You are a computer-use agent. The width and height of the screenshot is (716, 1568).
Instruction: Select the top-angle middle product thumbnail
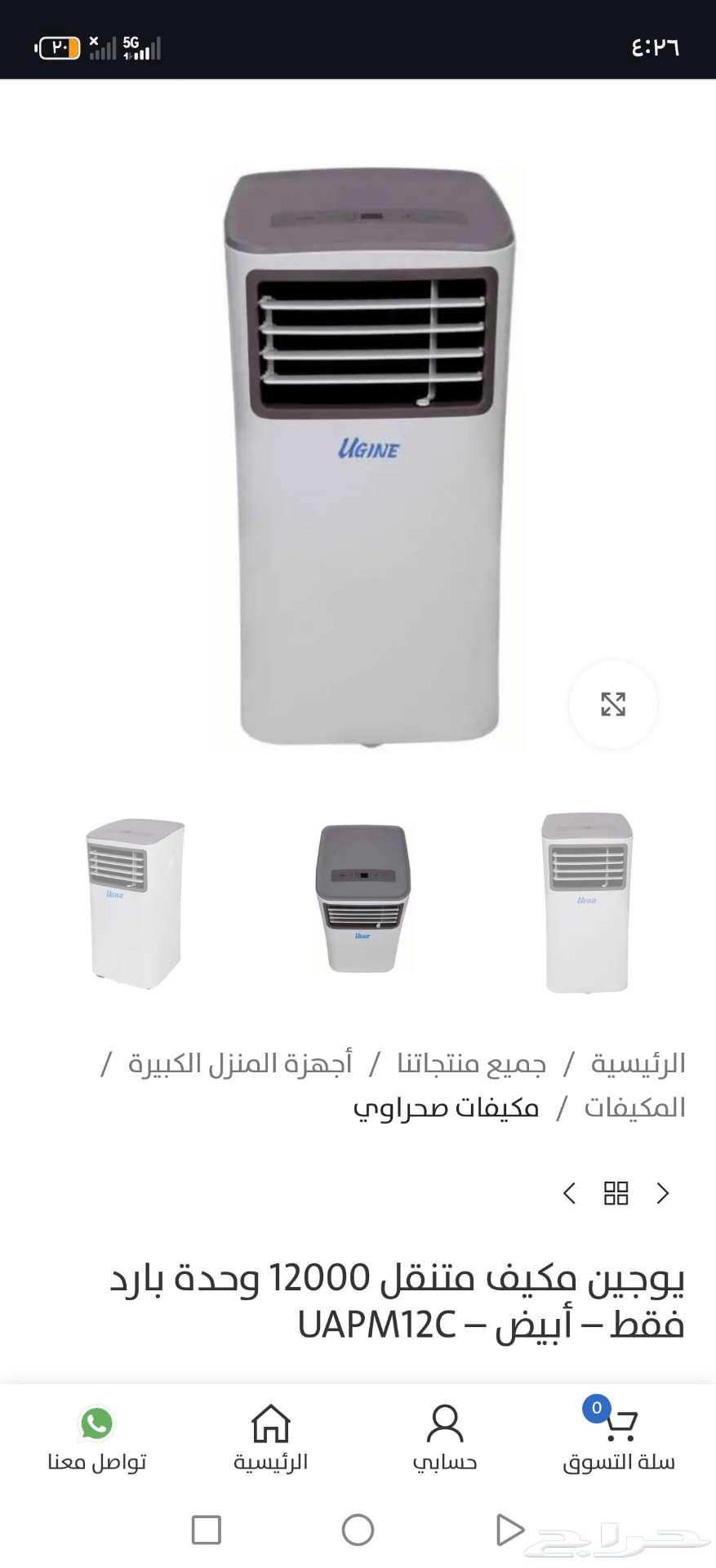tap(363, 898)
